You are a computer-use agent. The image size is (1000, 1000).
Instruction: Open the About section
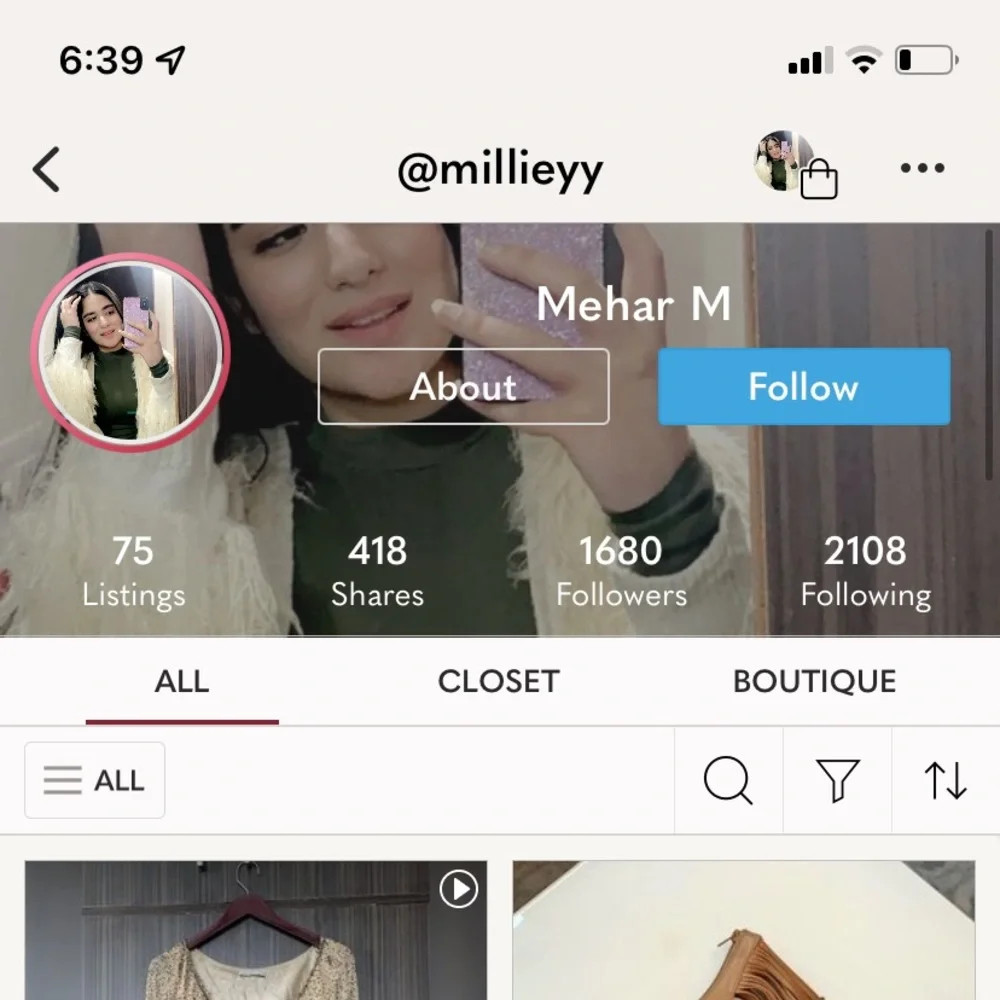pyautogui.click(x=463, y=386)
